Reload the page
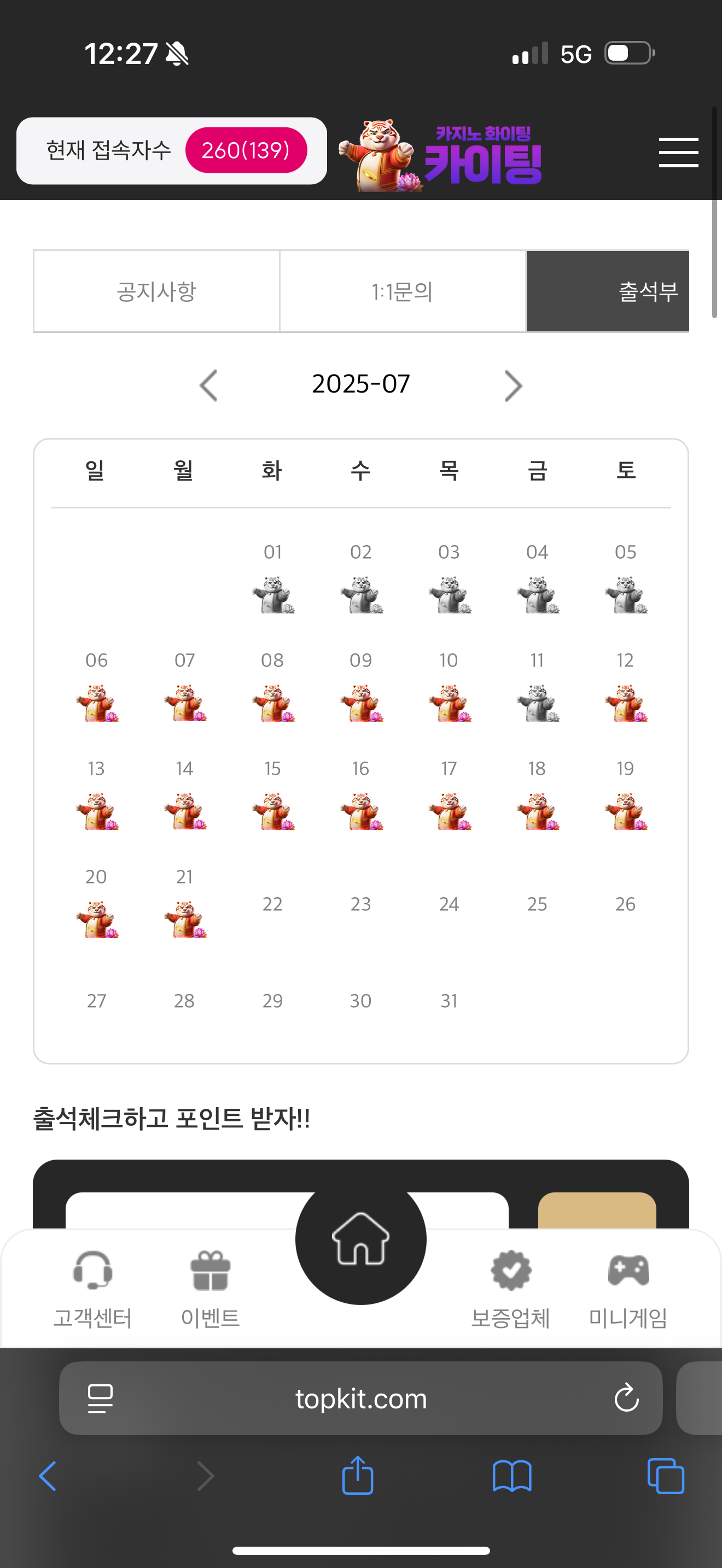 pos(626,1397)
